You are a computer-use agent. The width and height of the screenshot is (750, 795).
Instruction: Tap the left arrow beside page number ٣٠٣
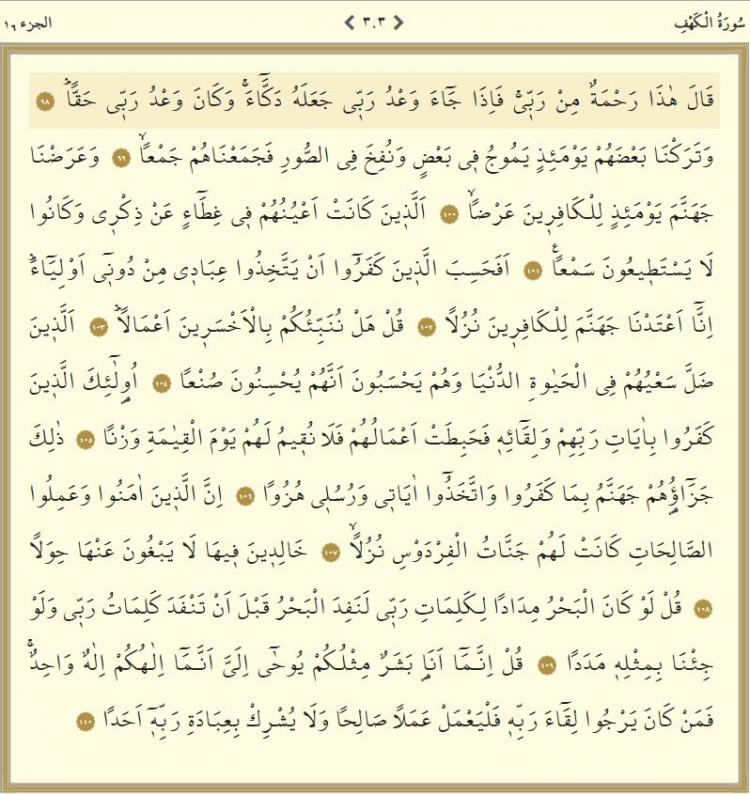coord(348,21)
